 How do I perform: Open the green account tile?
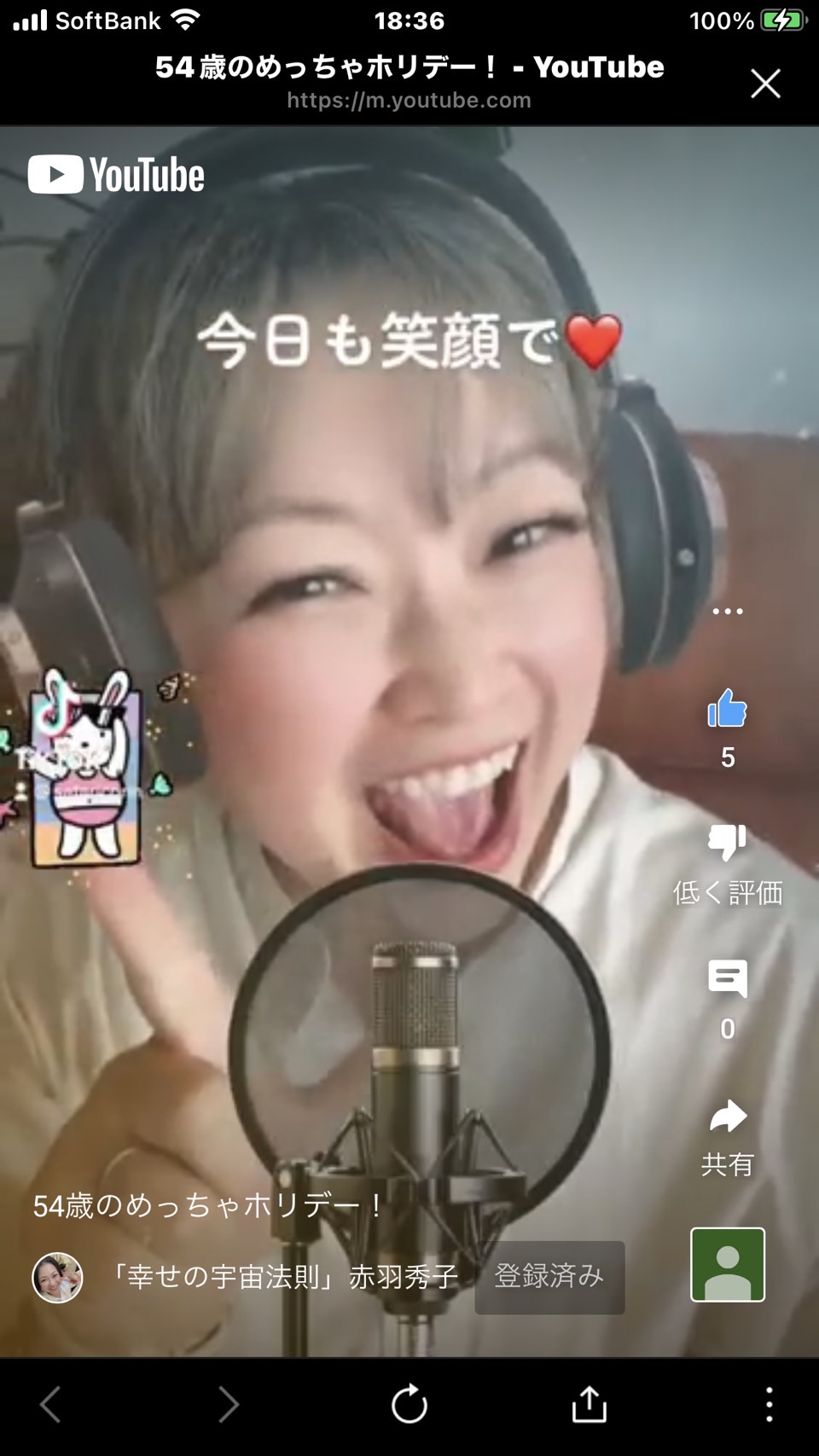point(728,1265)
